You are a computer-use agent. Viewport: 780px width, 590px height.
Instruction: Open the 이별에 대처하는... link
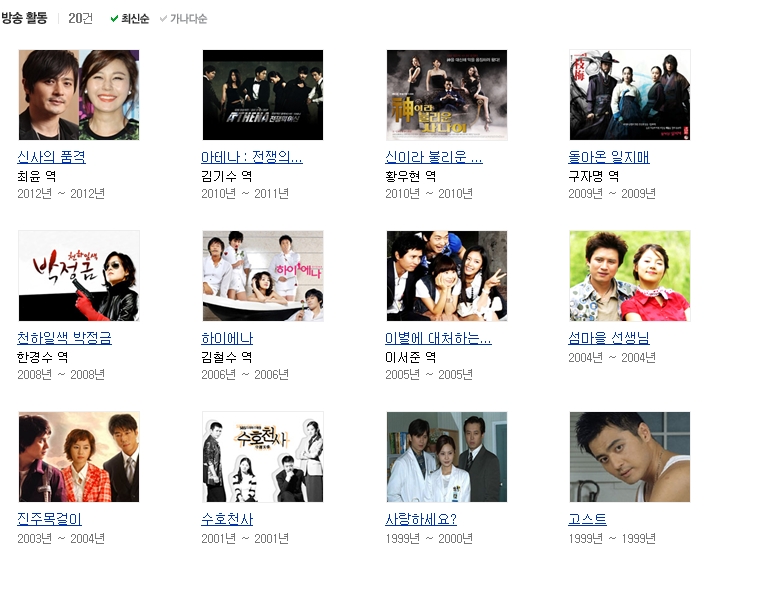[x=438, y=338]
